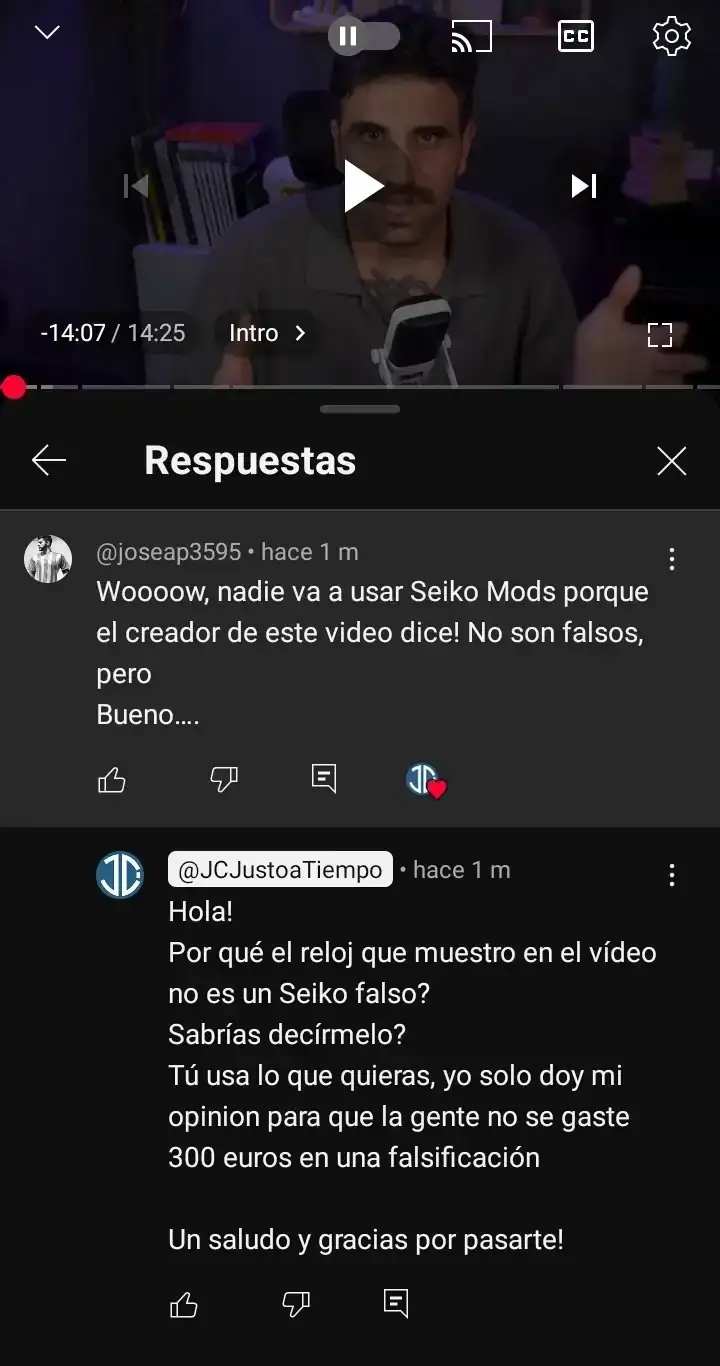Open video settings gear
Image resolution: width=720 pixels, height=1366 pixels.
pyautogui.click(x=671, y=37)
